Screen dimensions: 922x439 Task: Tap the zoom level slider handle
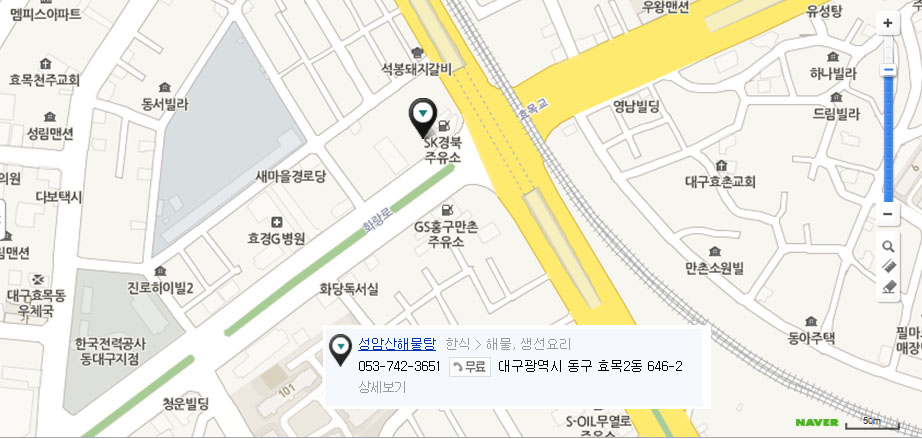888,70
